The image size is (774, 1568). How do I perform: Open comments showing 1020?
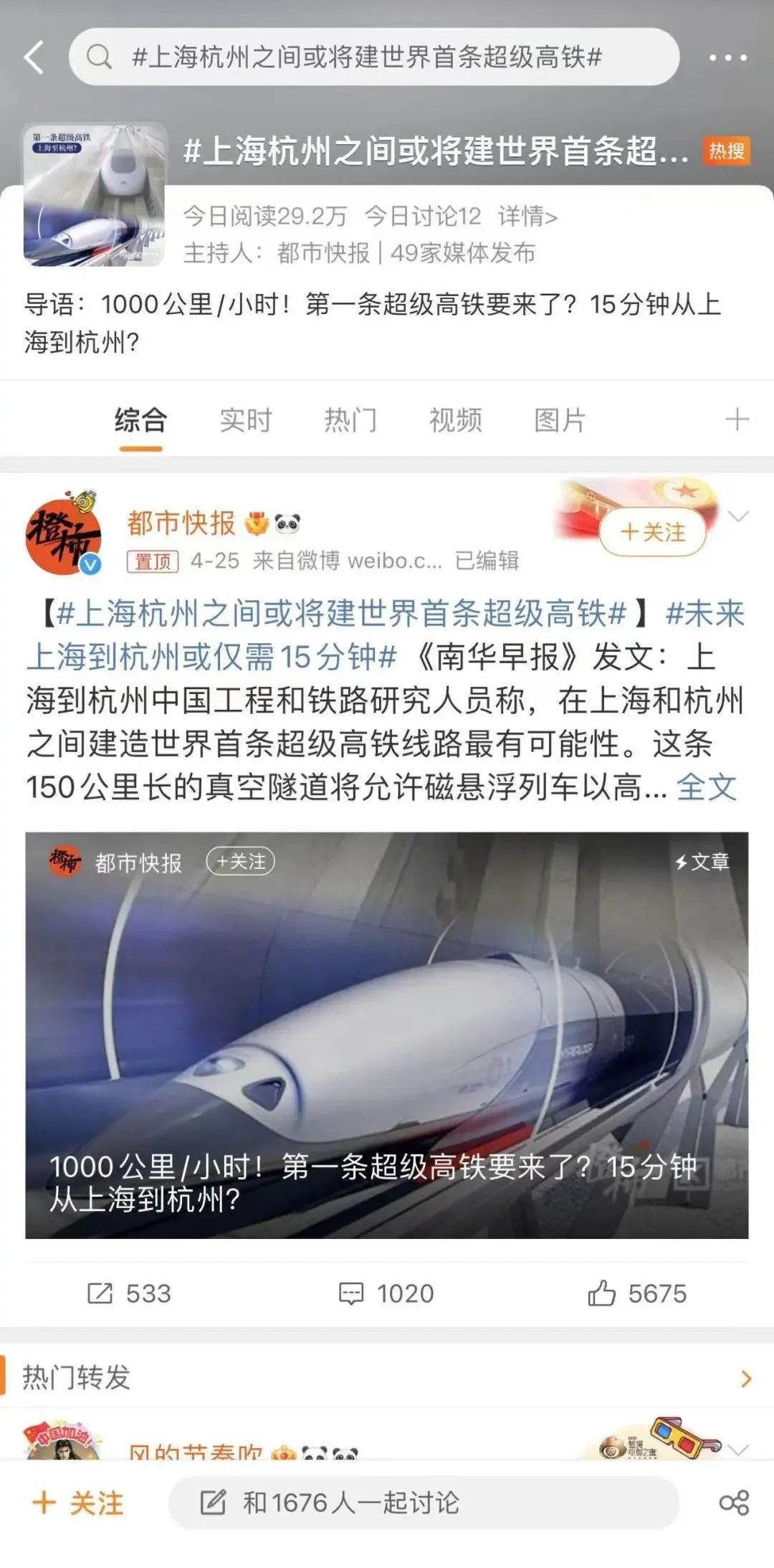pyautogui.click(x=386, y=1293)
